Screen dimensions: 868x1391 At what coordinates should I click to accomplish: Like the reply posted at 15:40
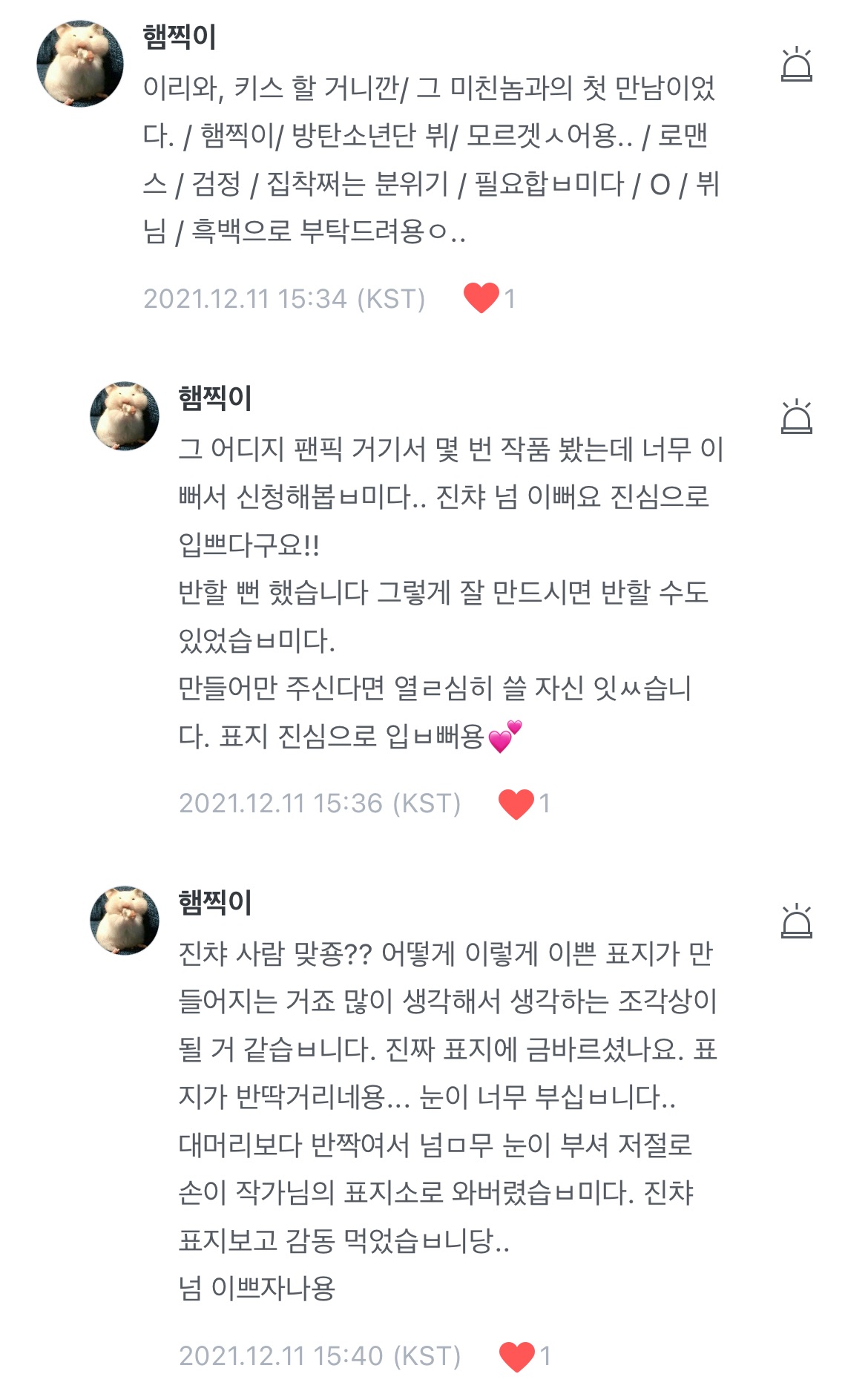point(516,1356)
